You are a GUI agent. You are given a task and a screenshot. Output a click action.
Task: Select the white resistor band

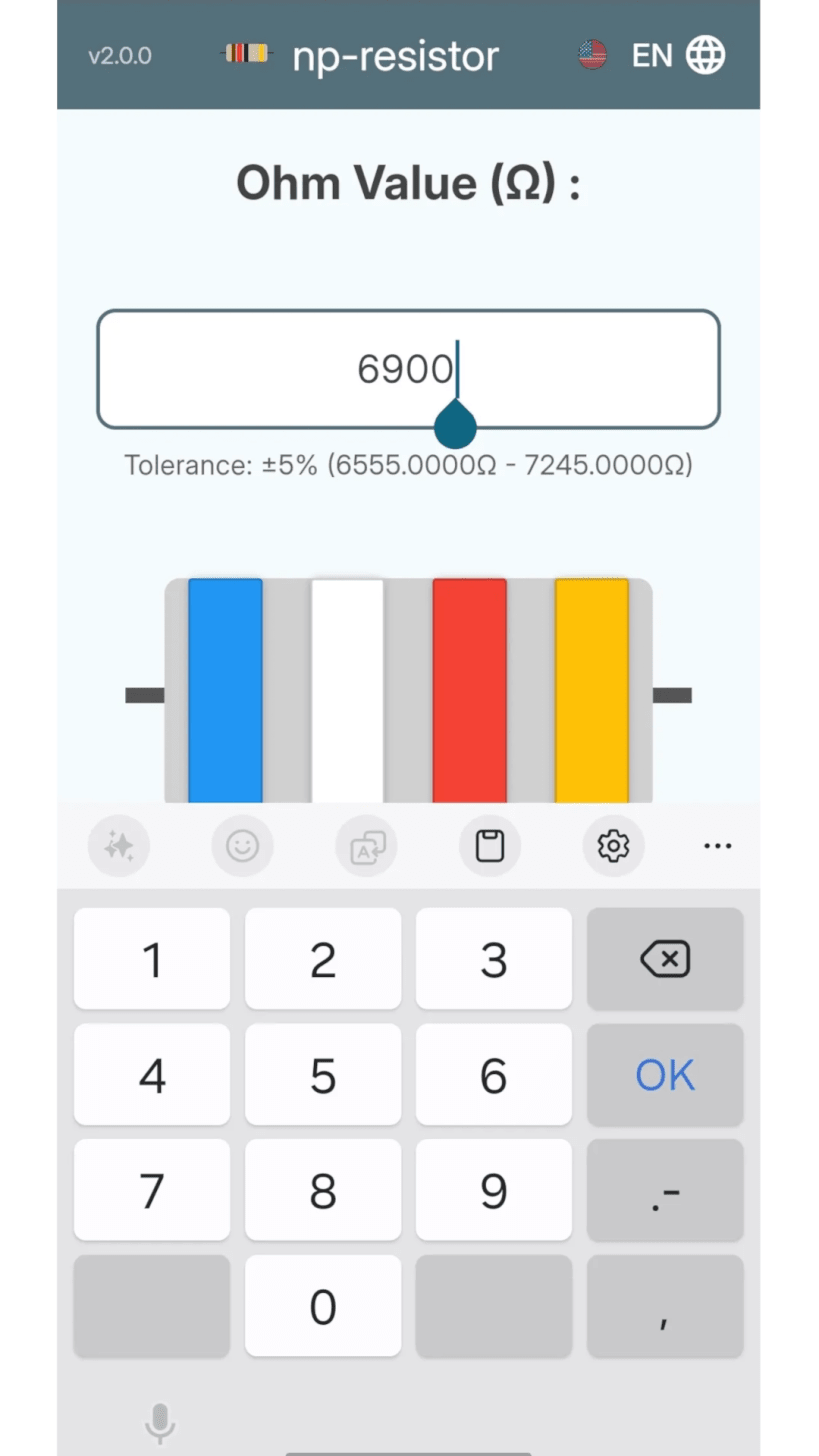coord(347,690)
